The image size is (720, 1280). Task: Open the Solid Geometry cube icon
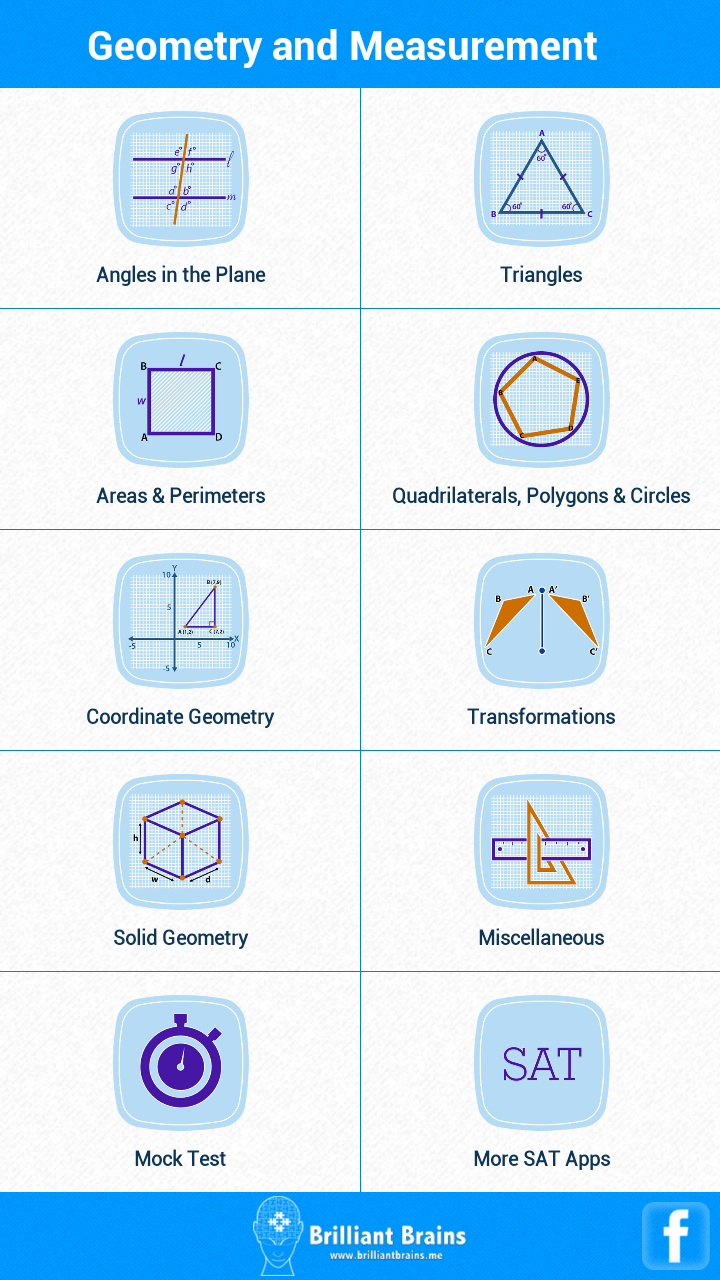point(180,842)
